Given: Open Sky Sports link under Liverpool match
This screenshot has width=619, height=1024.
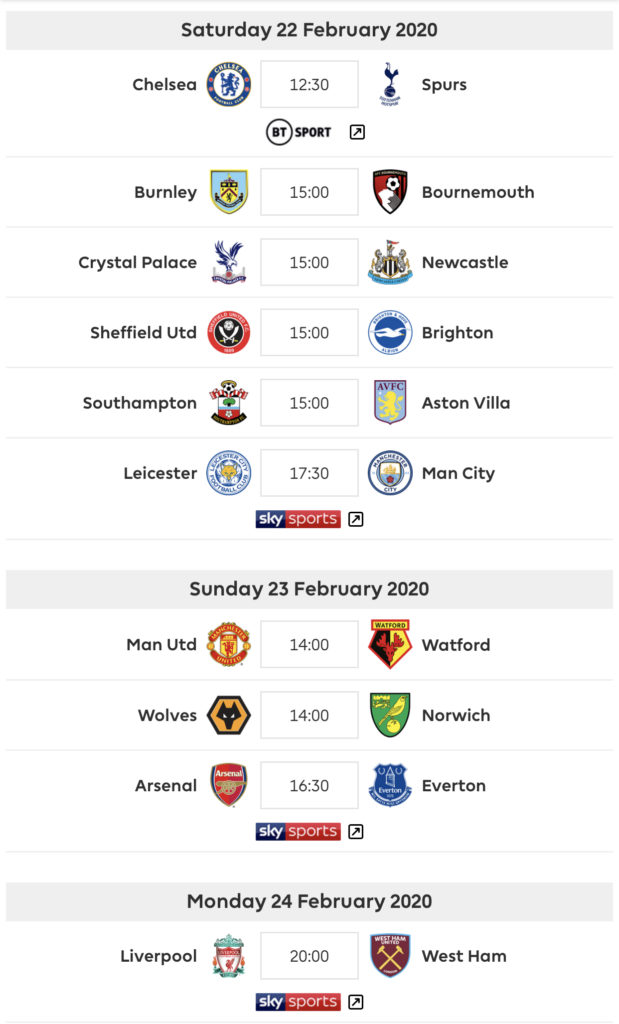Looking at the screenshot, I should pyautogui.click(x=310, y=1002).
